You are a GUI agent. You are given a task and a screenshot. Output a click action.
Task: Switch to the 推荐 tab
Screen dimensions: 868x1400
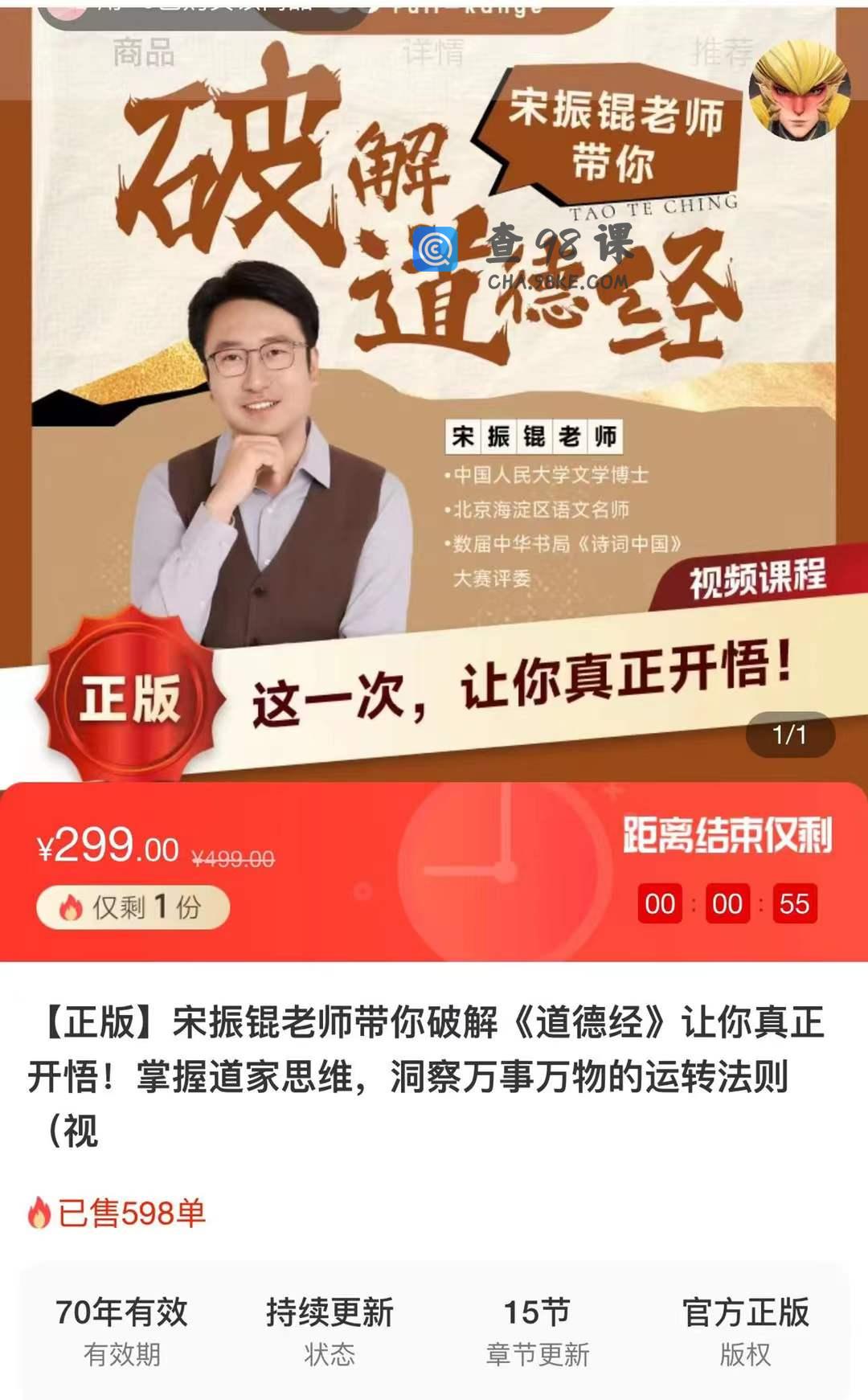pos(721,53)
